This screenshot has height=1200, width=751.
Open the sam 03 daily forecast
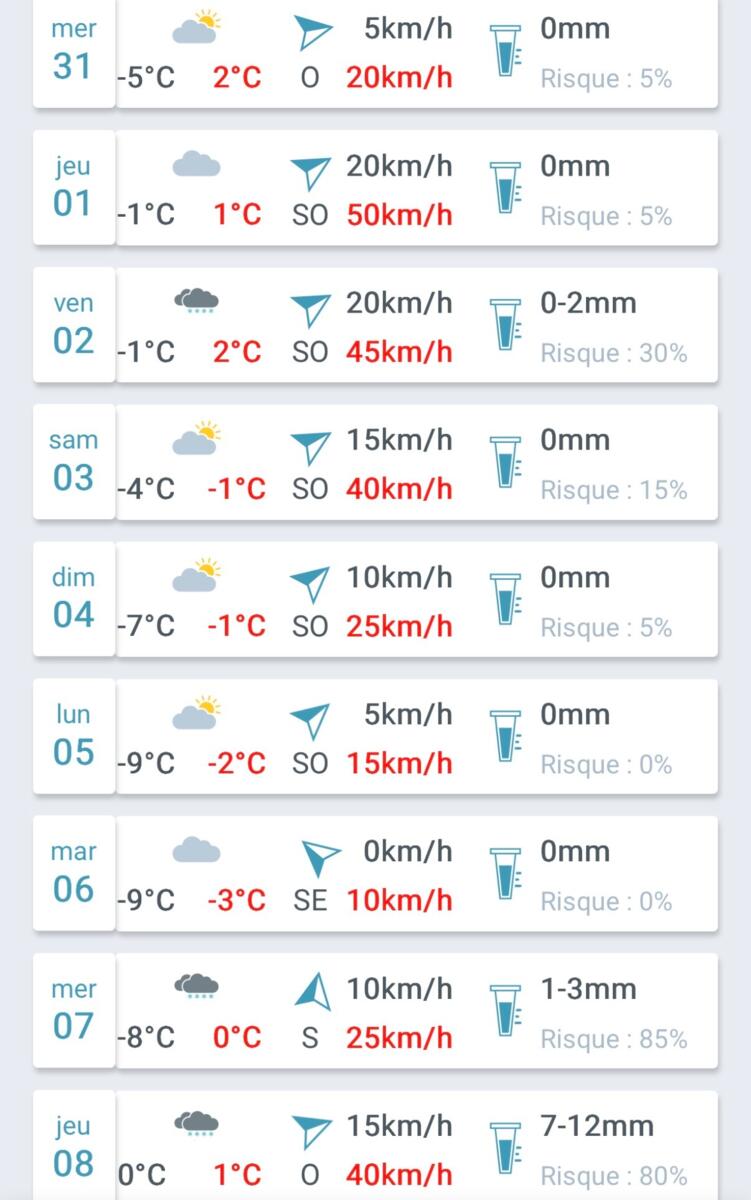tap(375, 463)
